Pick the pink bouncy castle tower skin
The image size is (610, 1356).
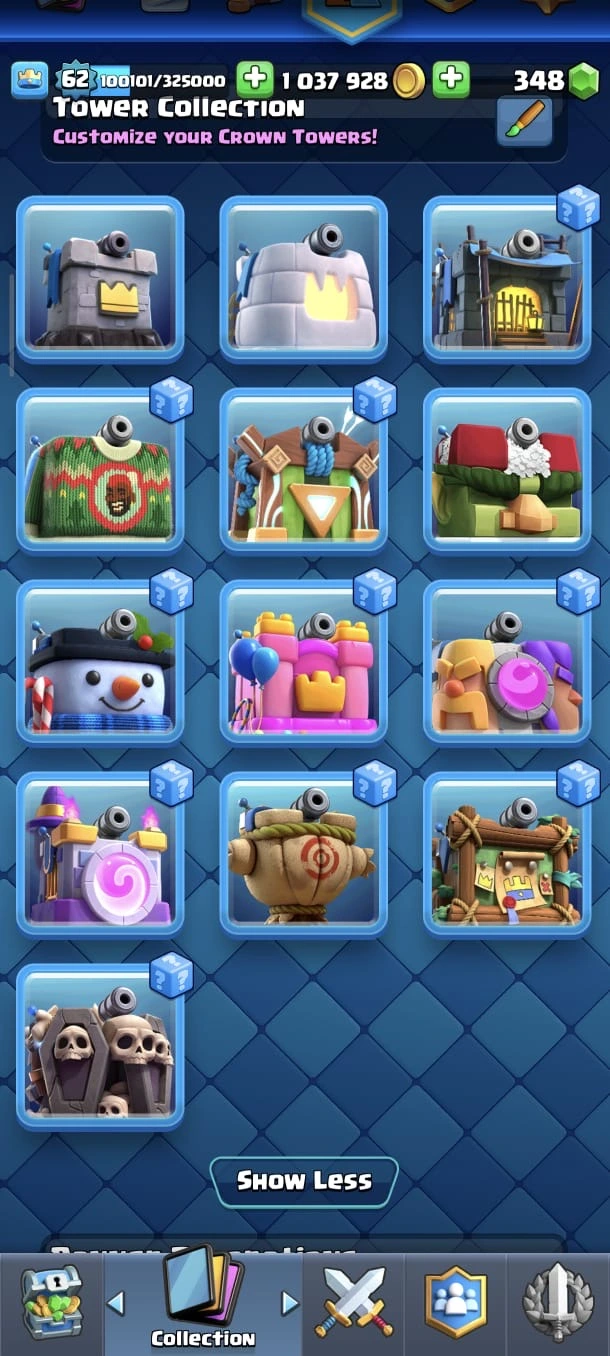click(x=303, y=663)
